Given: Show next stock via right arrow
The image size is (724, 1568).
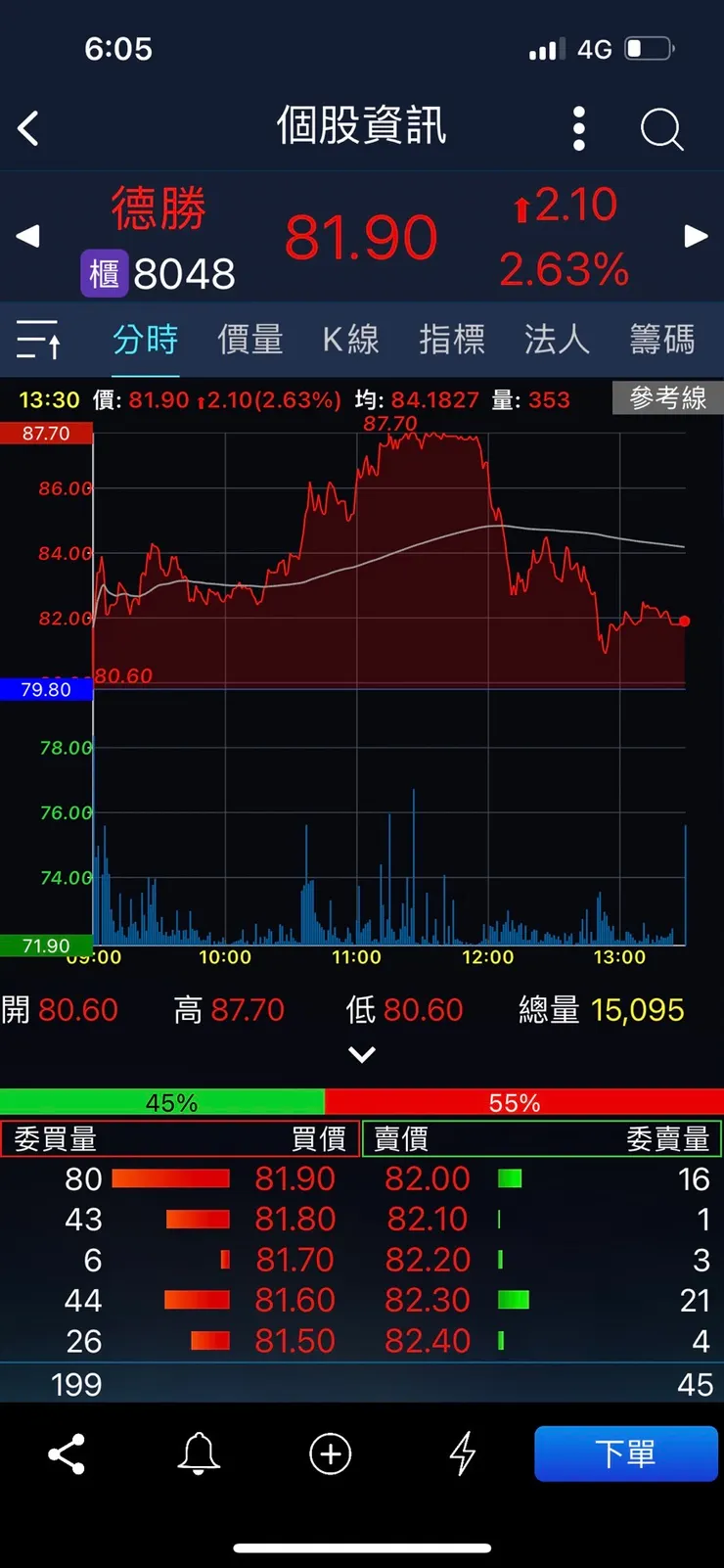Looking at the screenshot, I should pos(696,236).
